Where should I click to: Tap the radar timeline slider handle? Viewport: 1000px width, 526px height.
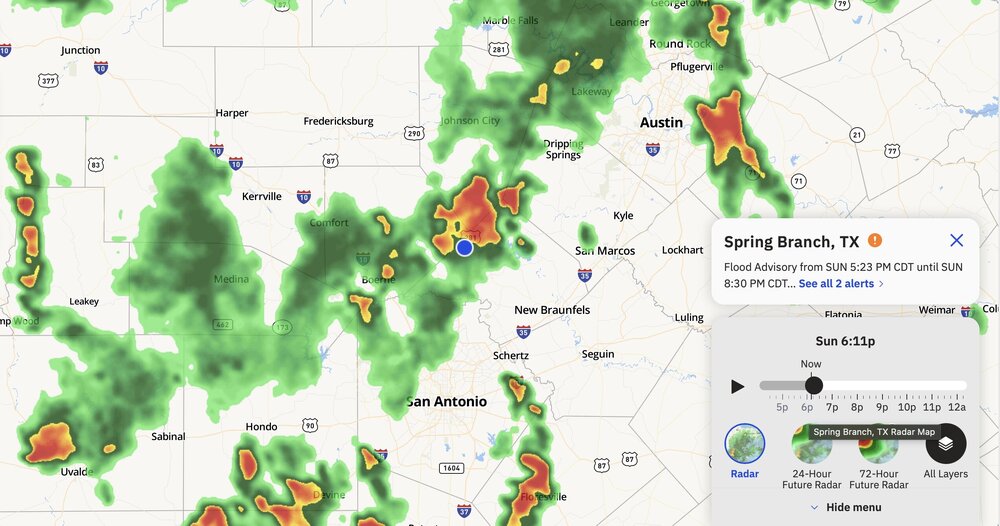[x=814, y=385]
